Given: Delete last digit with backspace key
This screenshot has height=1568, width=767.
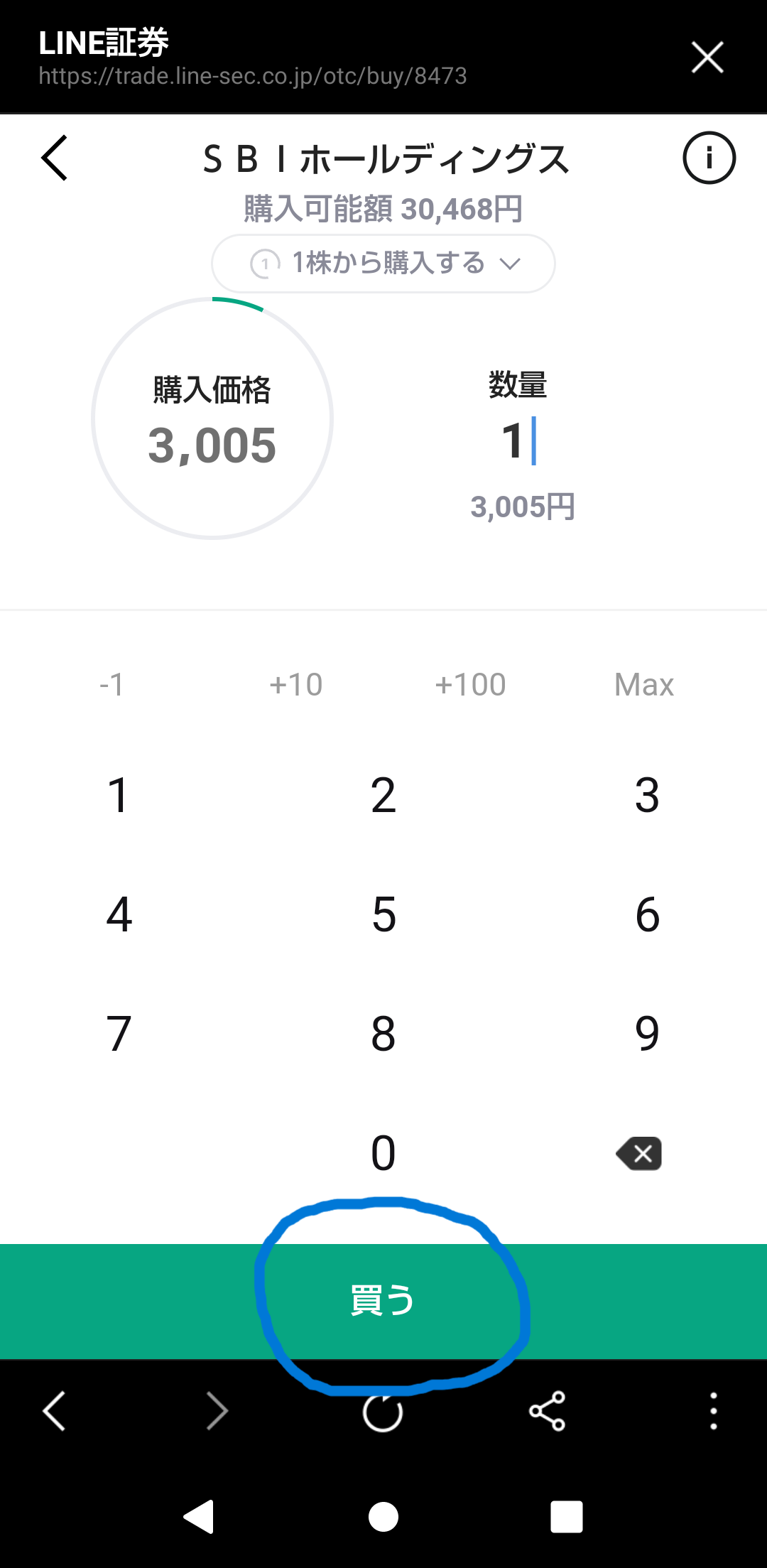Looking at the screenshot, I should click(x=639, y=1153).
